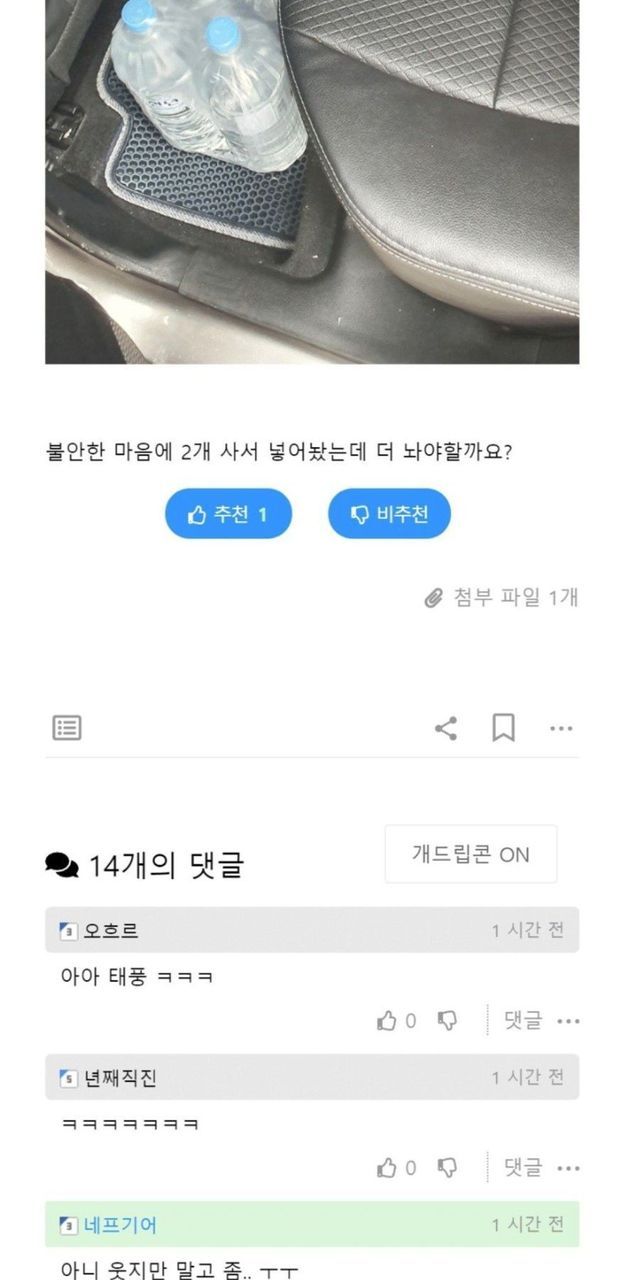The height and width of the screenshot is (1280, 640).
Task: Reply to 년째직진's comment via 댓글
Action: click(523, 1167)
